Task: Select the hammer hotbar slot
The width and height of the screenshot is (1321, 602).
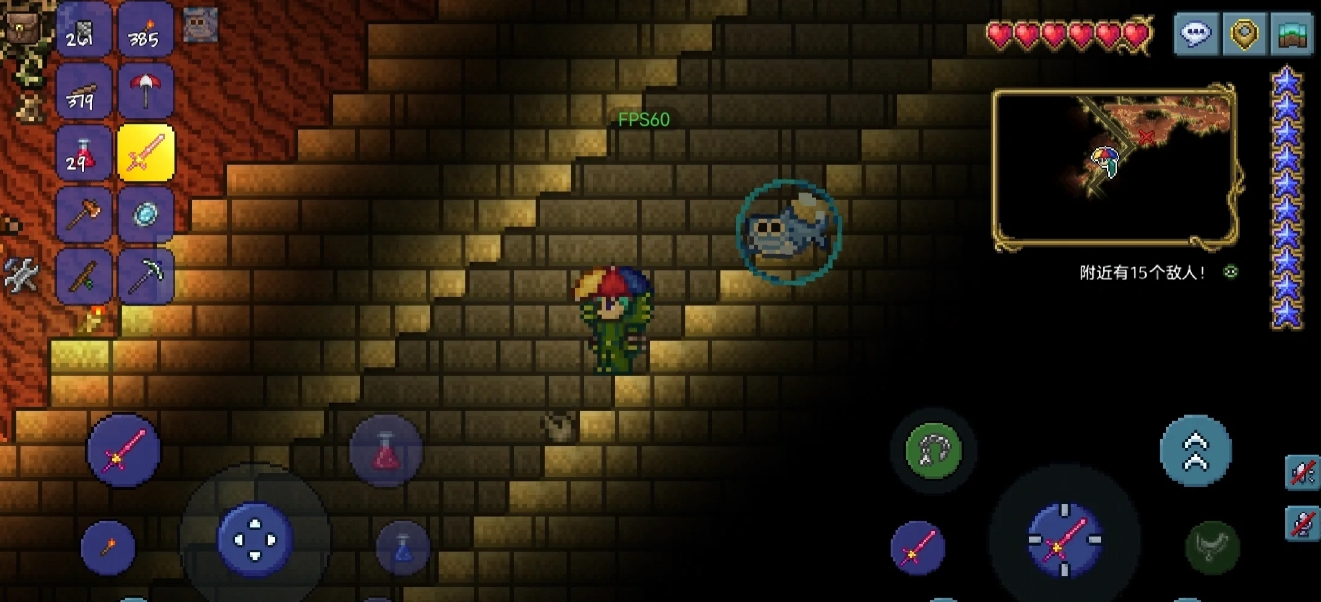Action: point(84,214)
